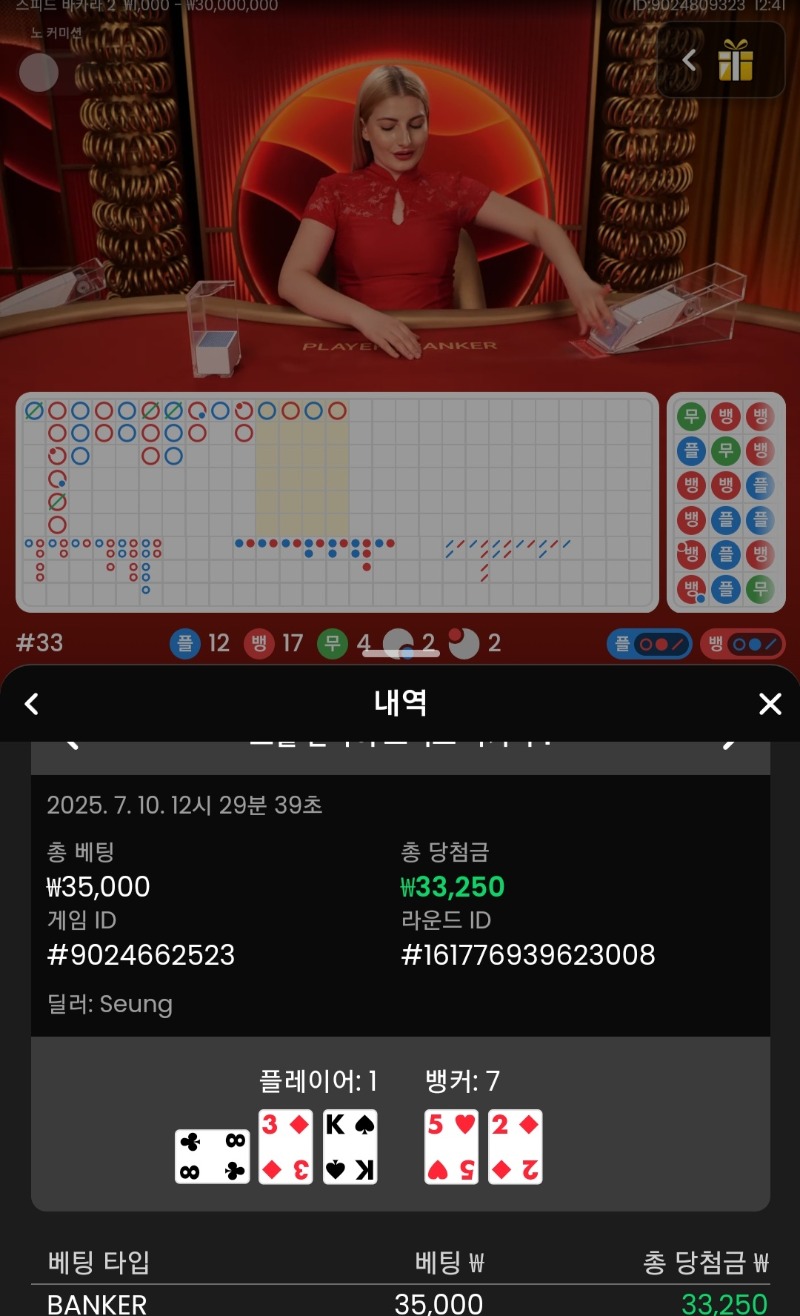Toggle the 노 커미션 switch
Viewport: 800px width, 1316px height.
click(40, 72)
